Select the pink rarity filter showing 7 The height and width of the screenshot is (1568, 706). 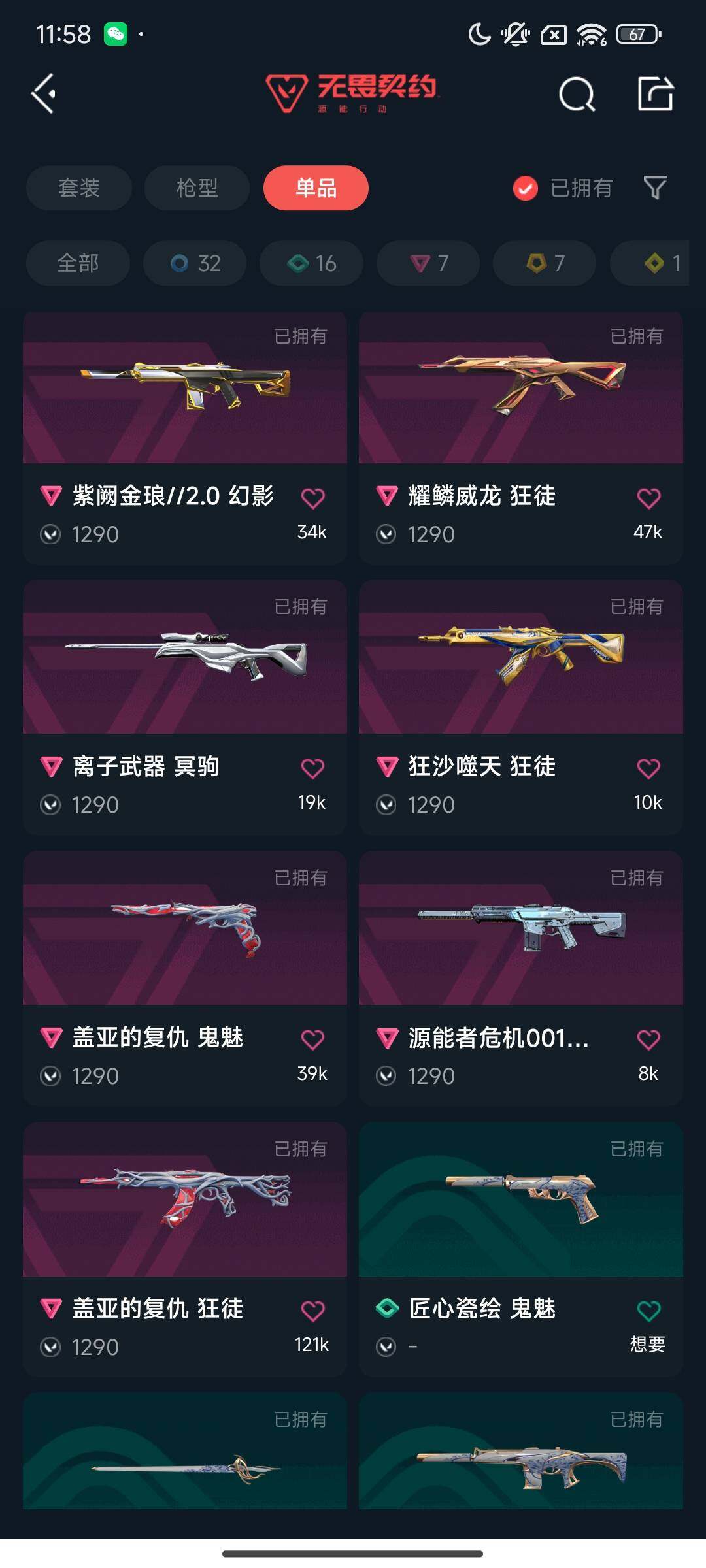(x=427, y=263)
